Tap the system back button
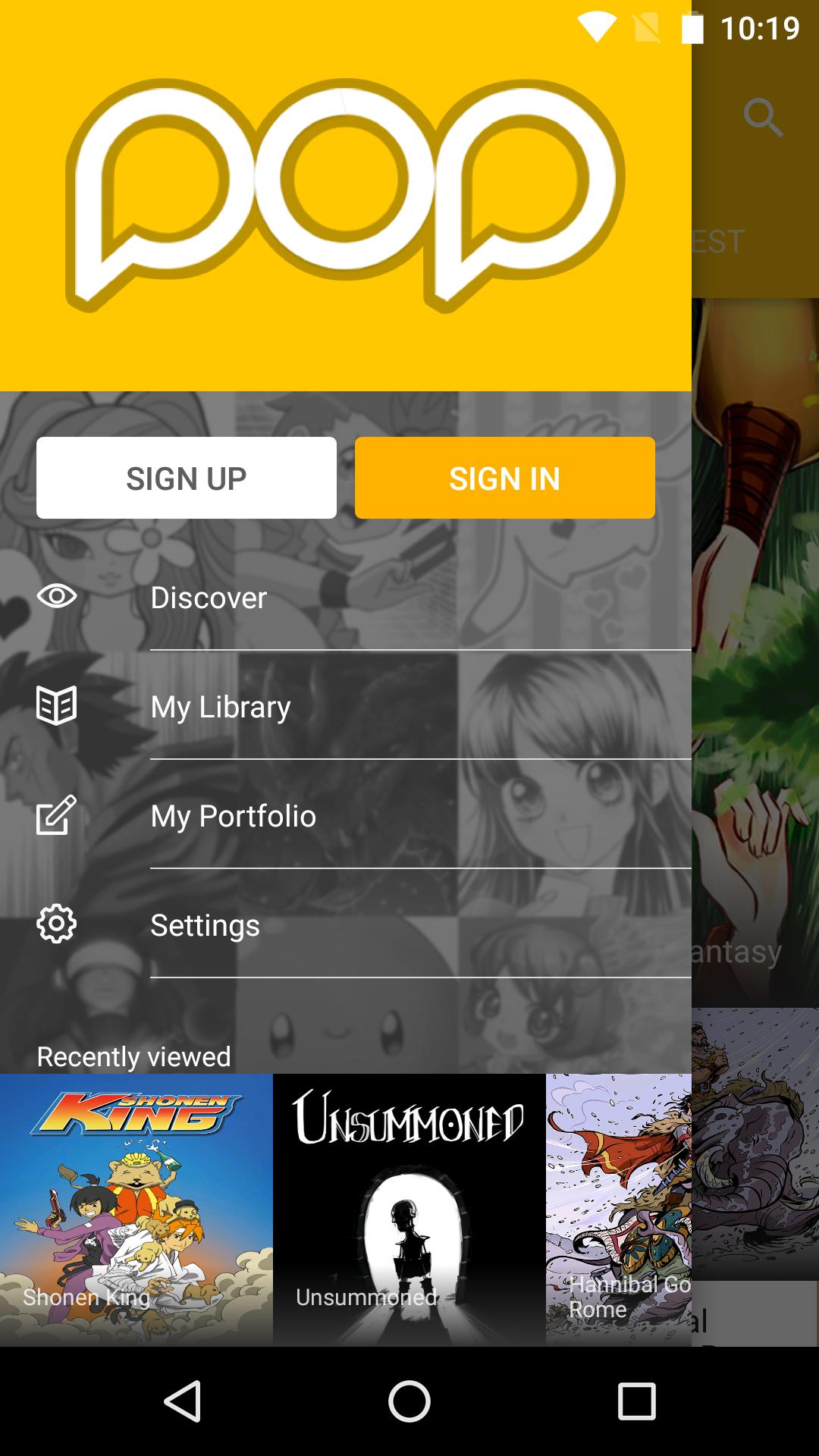 tap(183, 1401)
